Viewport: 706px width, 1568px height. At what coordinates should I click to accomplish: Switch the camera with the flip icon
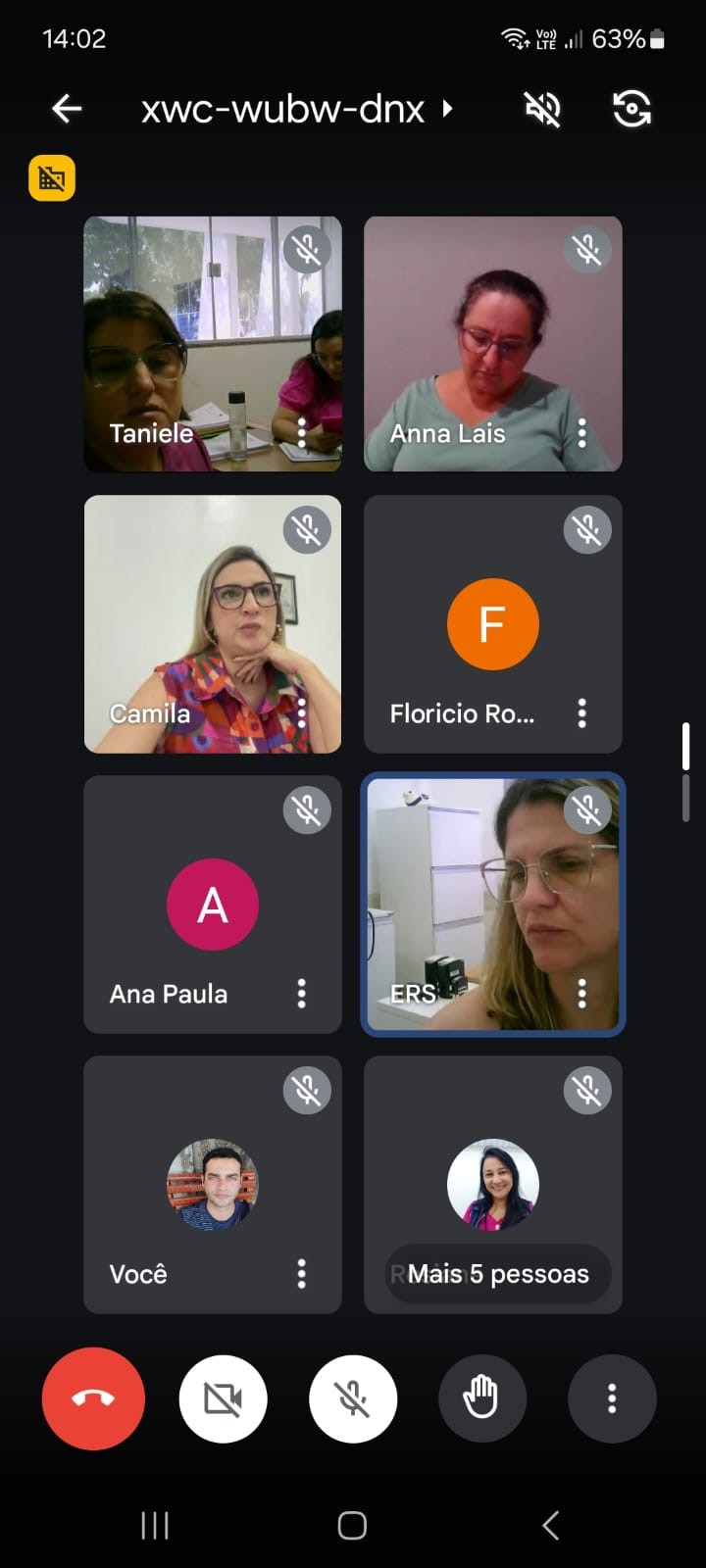631,109
